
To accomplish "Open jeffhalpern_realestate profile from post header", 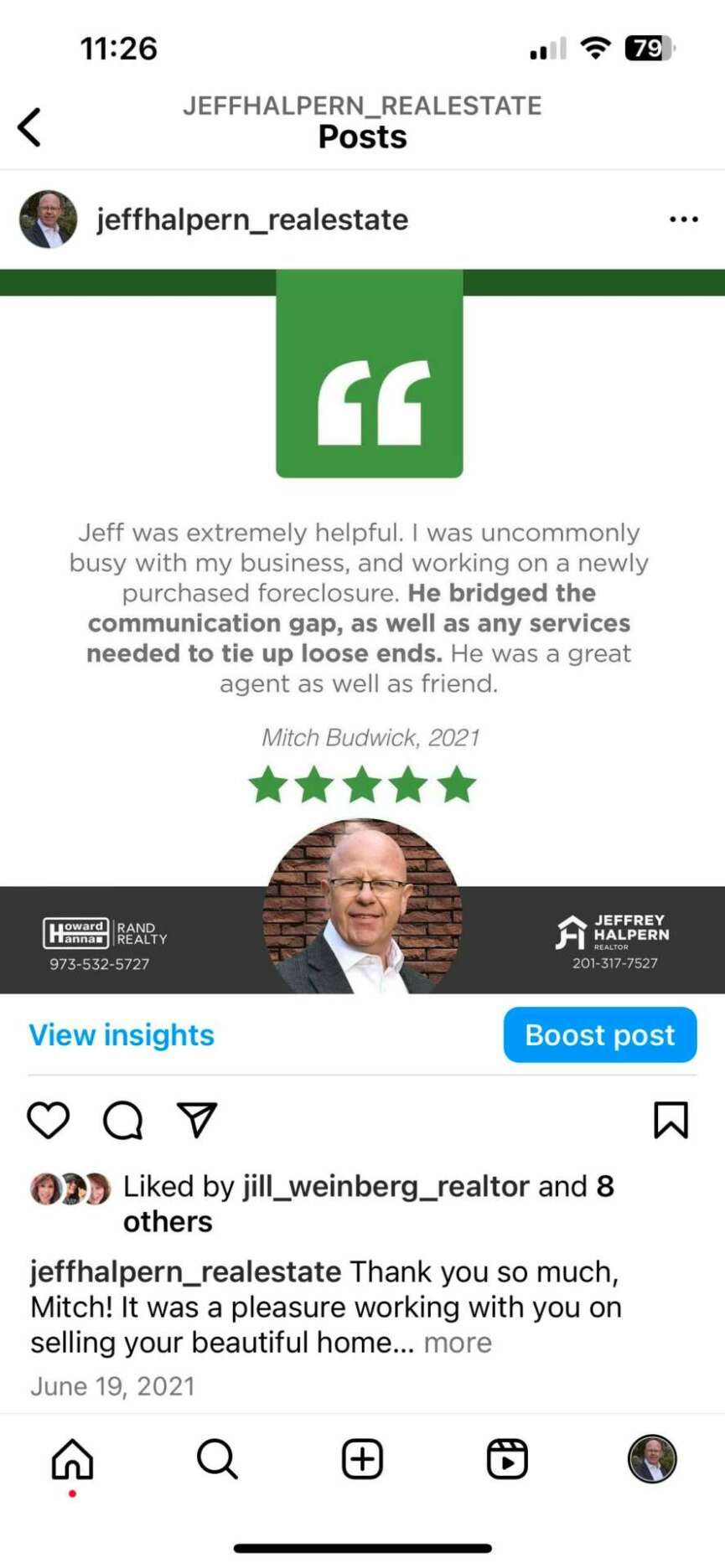I will (251, 219).
